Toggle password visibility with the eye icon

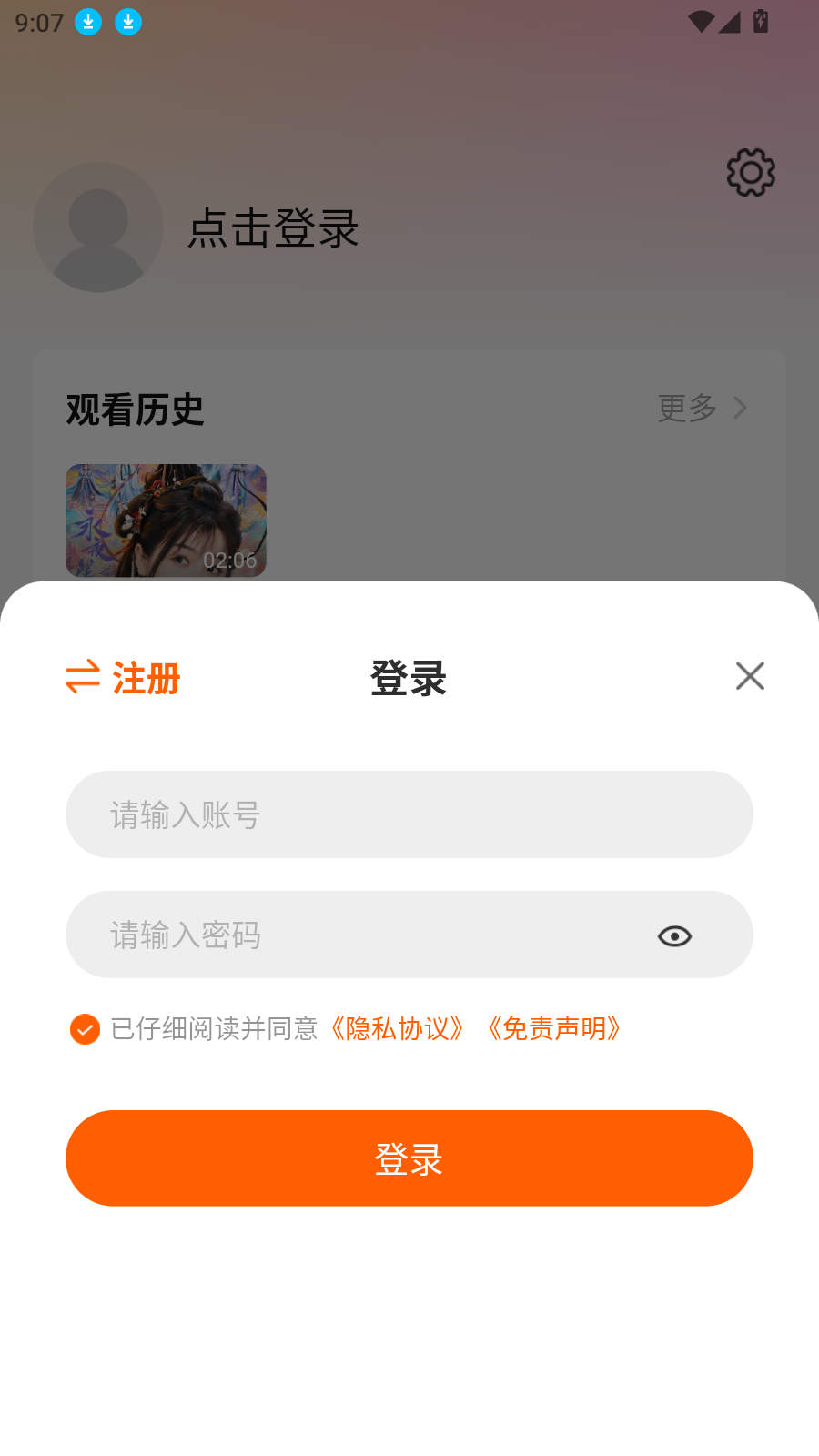coord(673,935)
